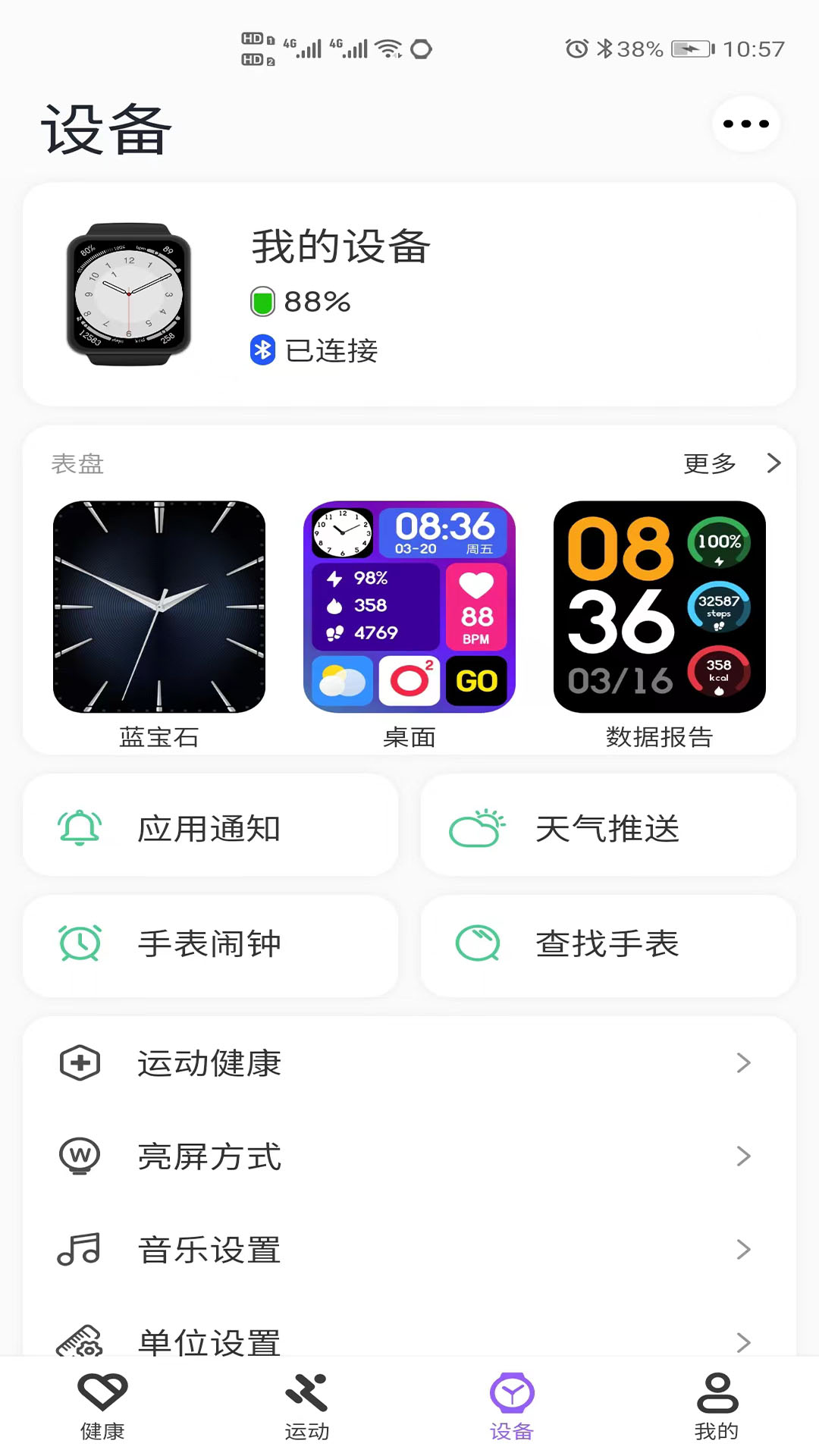Open the three-dot more options menu
This screenshot has width=819, height=1456.
click(744, 124)
